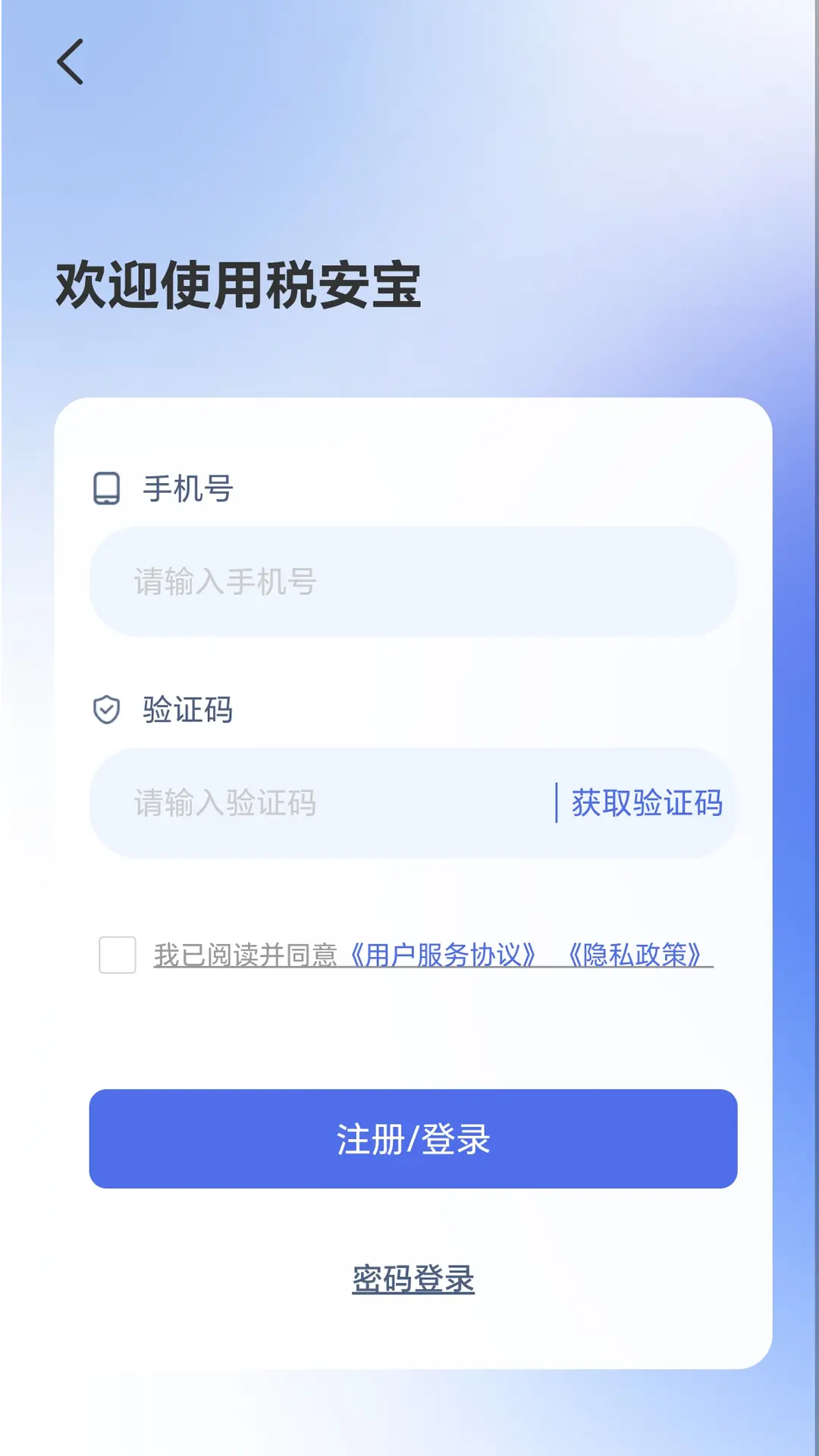
Task: Check the agreement consent checkbox
Action: point(118,955)
